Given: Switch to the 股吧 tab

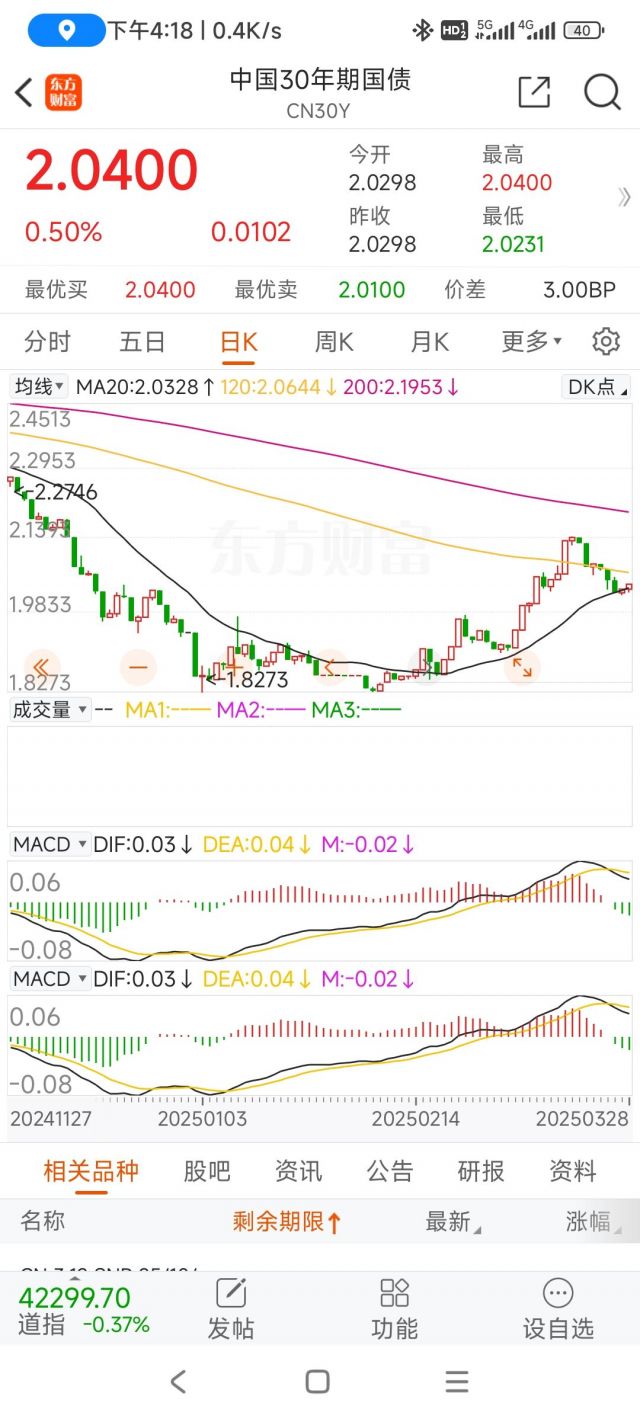Looking at the screenshot, I should [x=207, y=1171].
